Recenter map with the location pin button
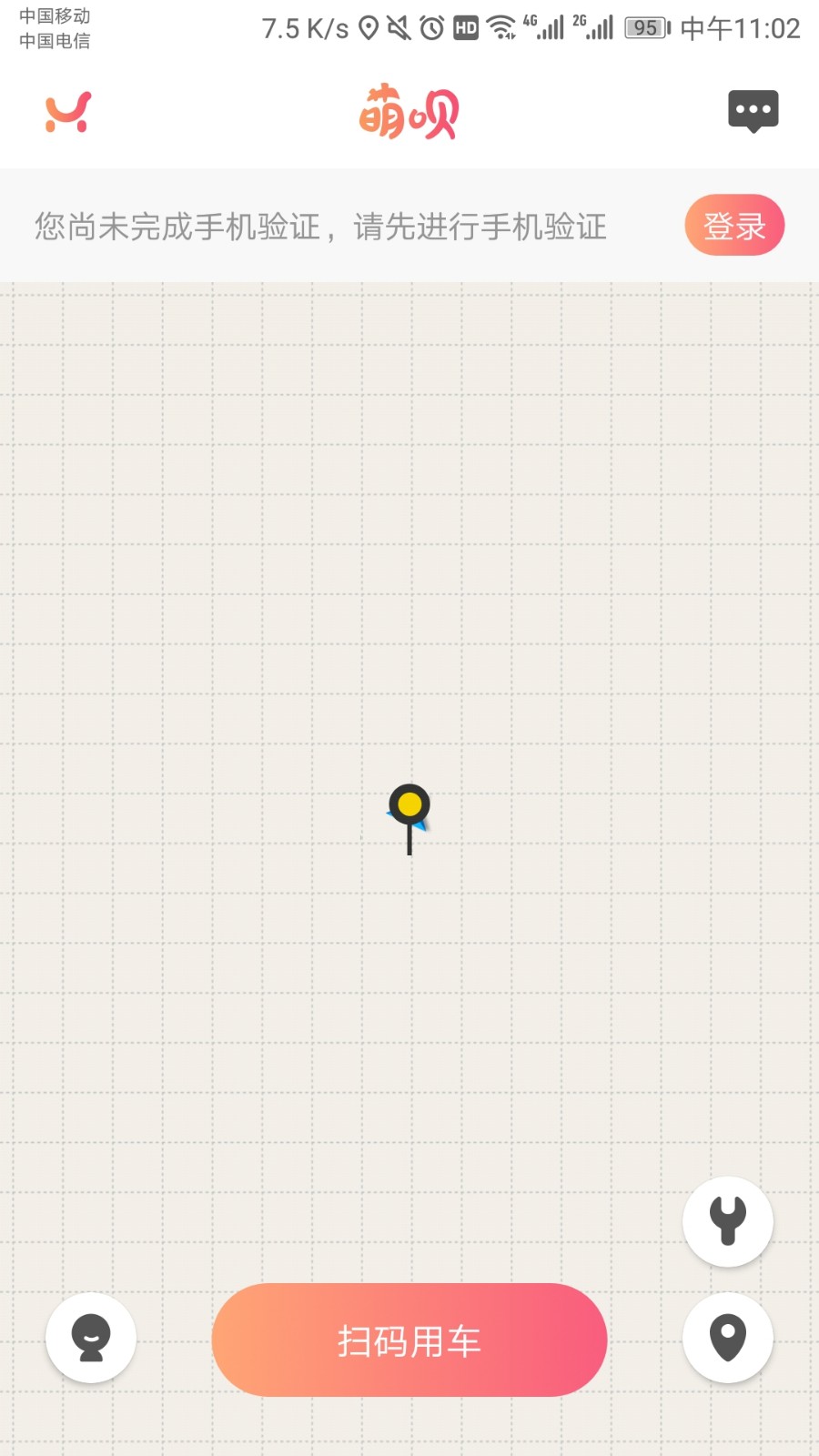819x1456 pixels. coord(727,1338)
